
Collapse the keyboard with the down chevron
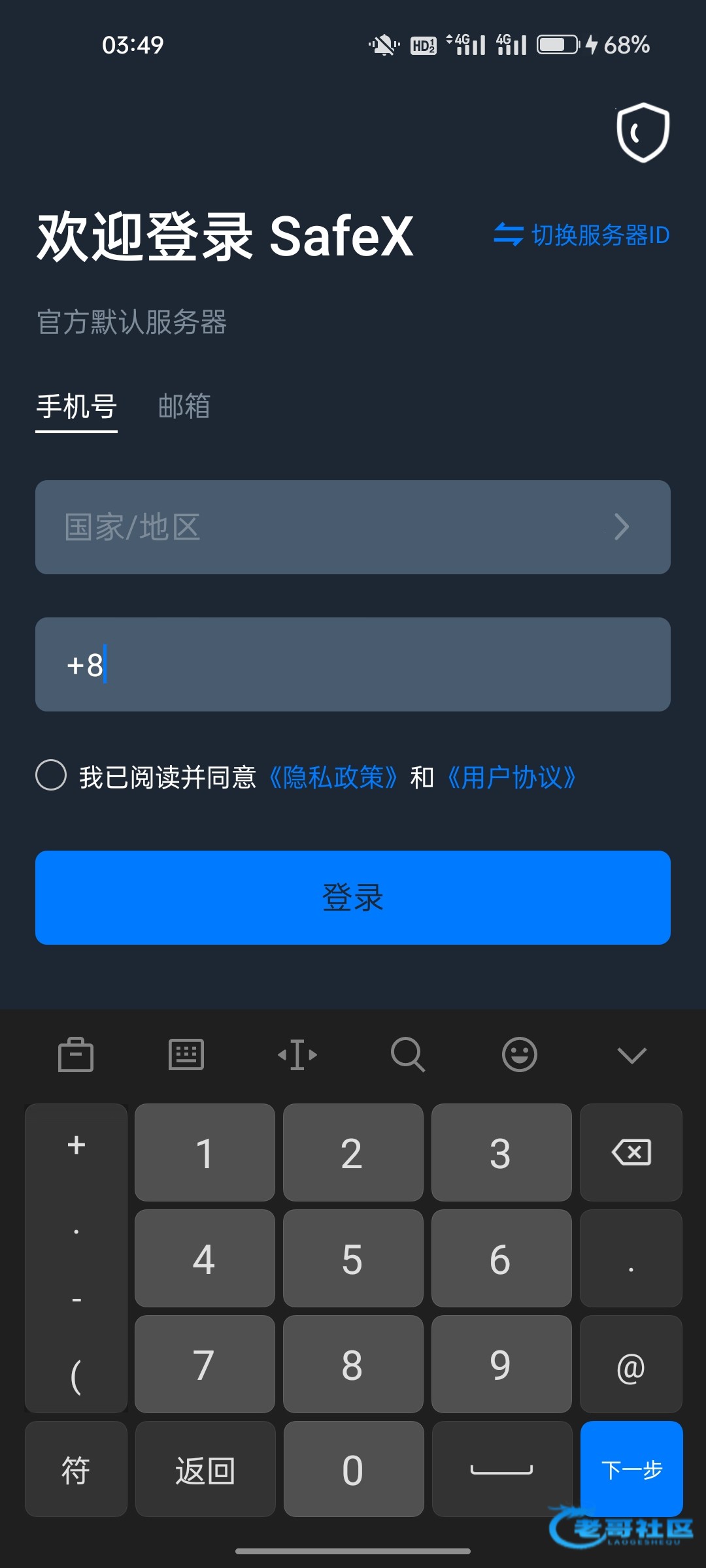631,1054
